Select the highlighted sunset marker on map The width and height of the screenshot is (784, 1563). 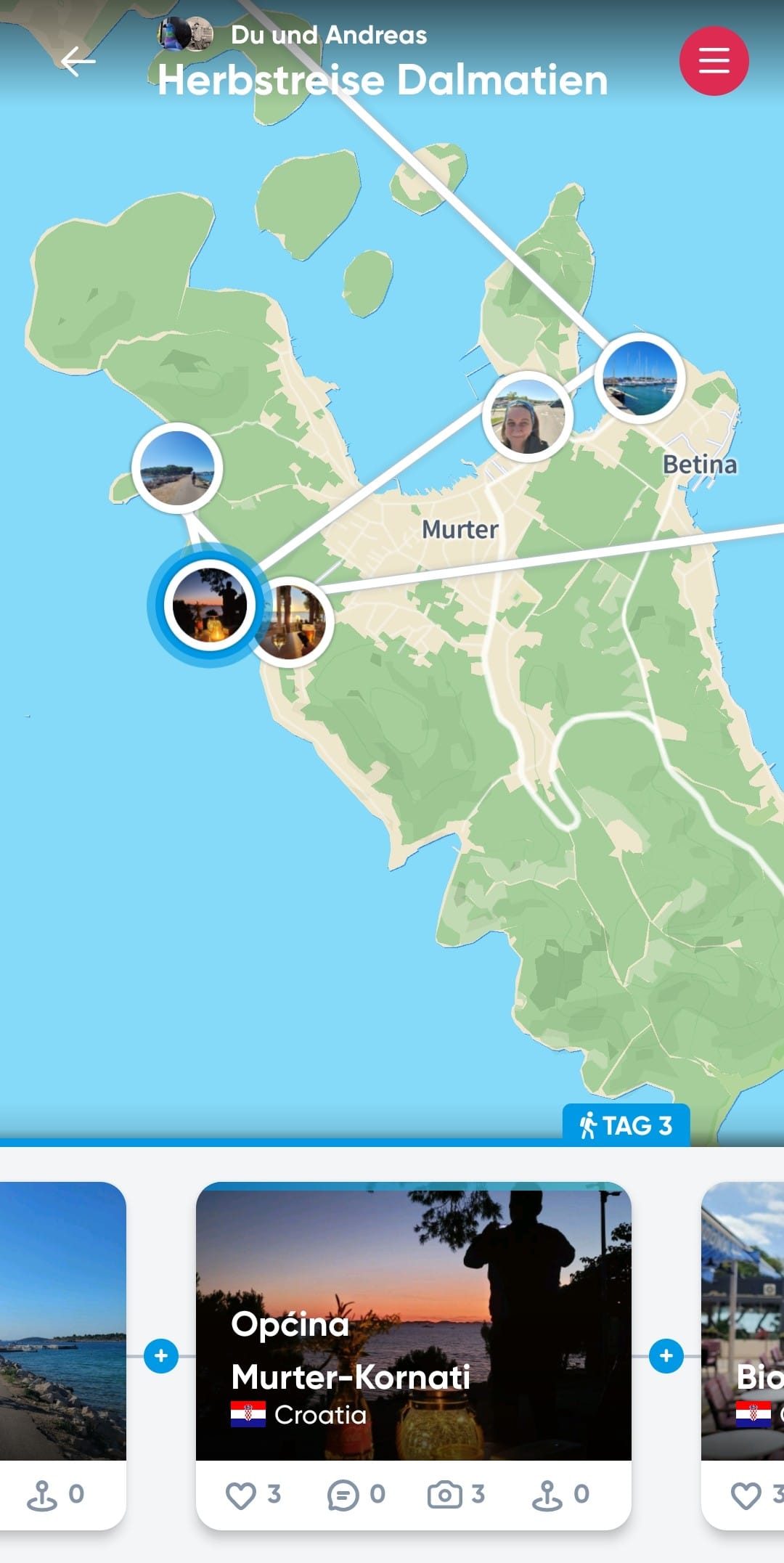click(207, 604)
